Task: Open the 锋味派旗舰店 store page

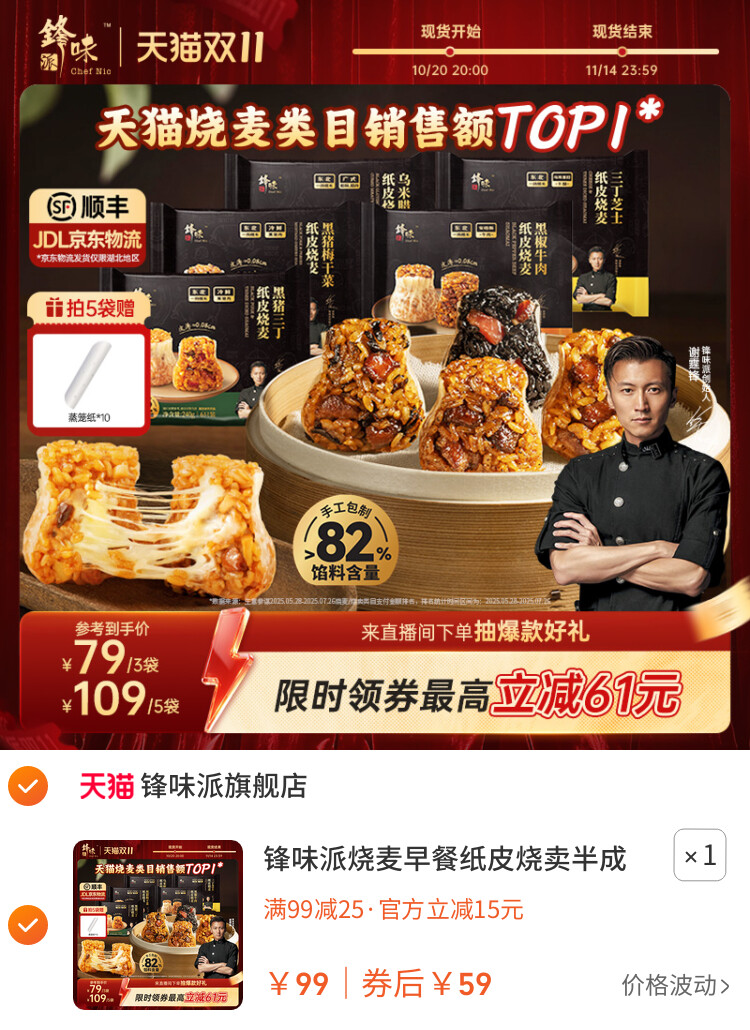Action: (222, 787)
